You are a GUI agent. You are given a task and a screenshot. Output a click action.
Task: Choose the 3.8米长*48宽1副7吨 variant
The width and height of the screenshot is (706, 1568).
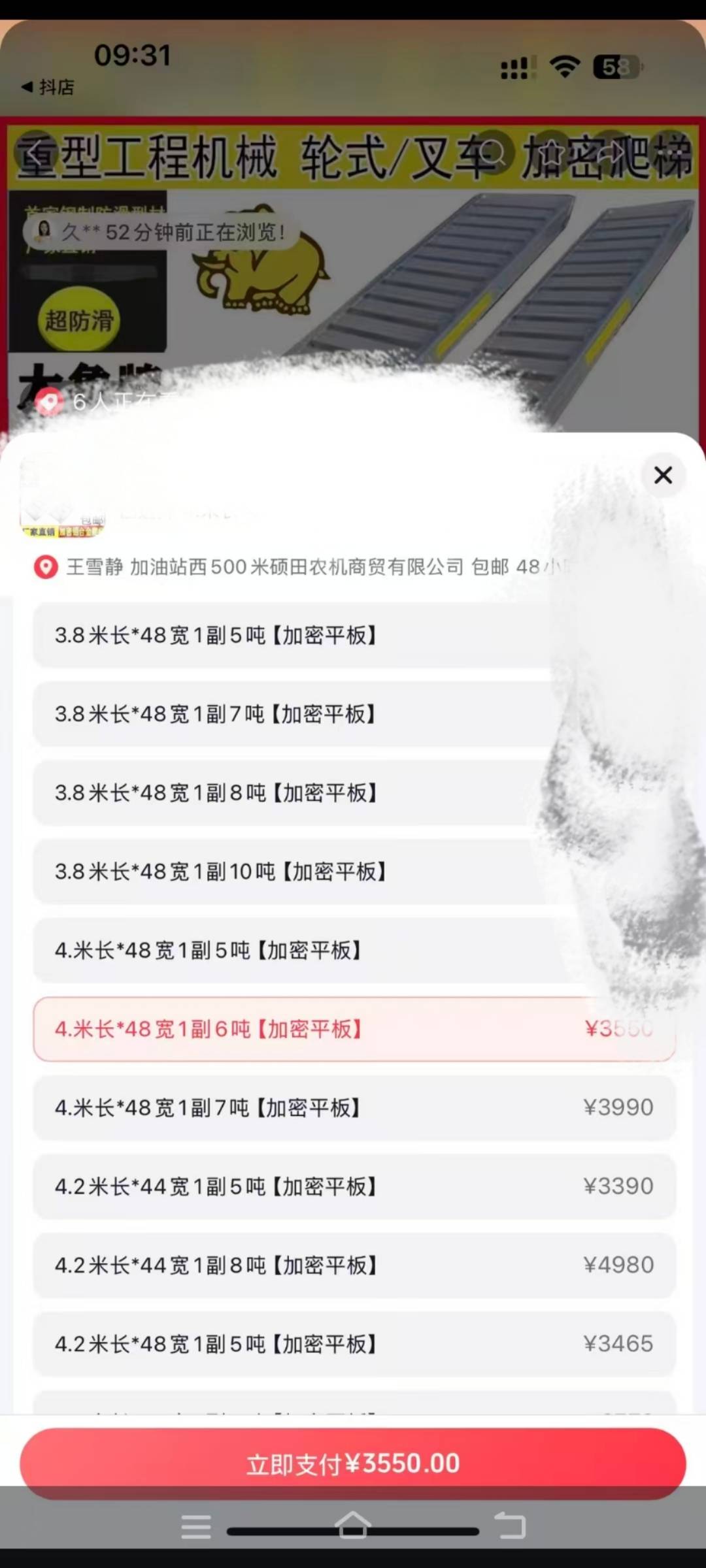pyautogui.click(x=353, y=714)
